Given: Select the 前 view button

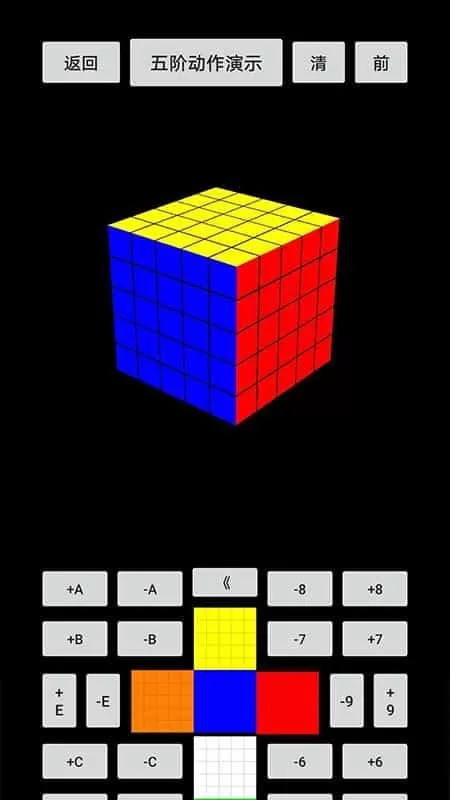Looking at the screenshot, I should (x=381, y=62).
